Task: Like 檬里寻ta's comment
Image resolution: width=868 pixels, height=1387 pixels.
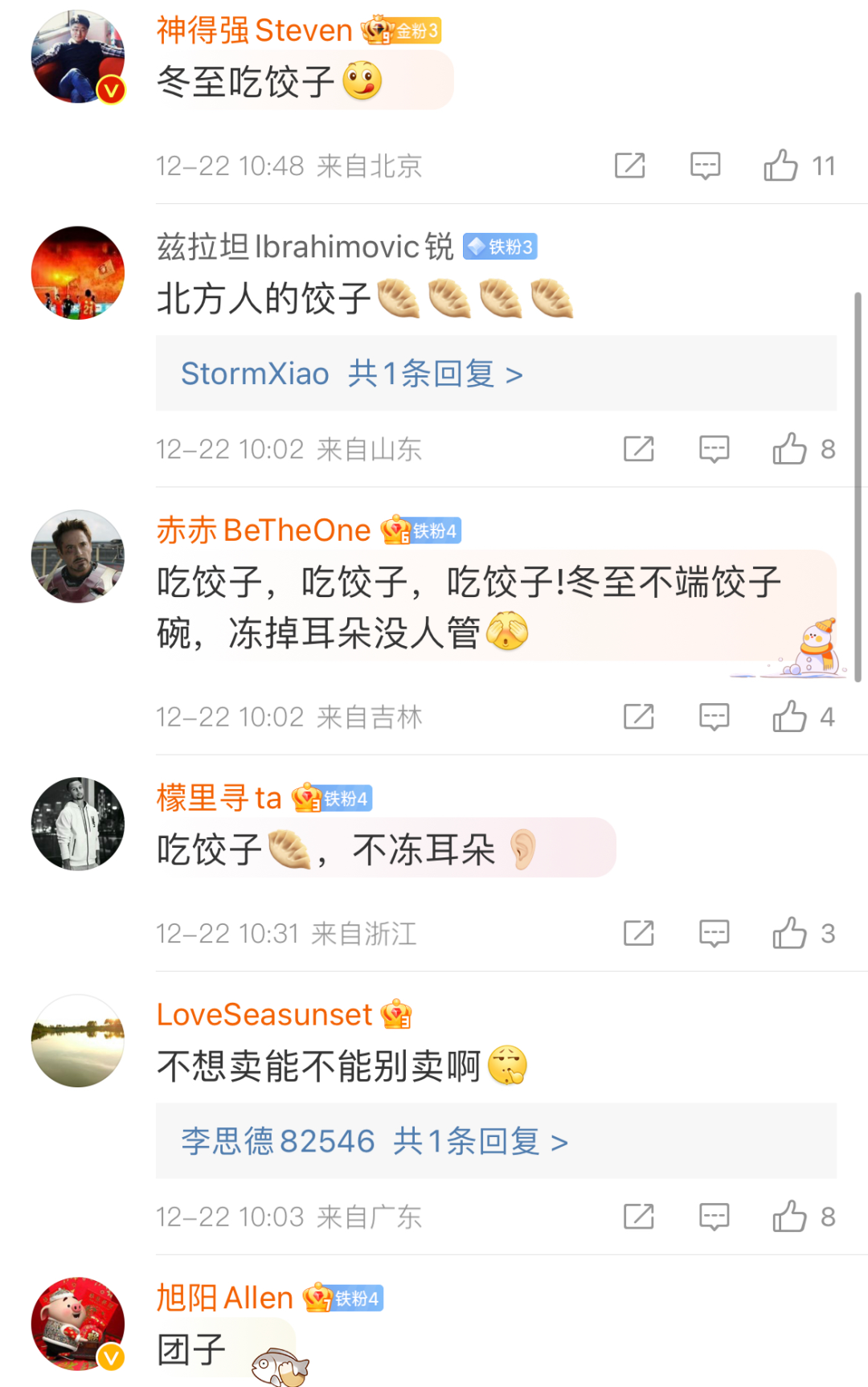Action: [x=790, y=933]
